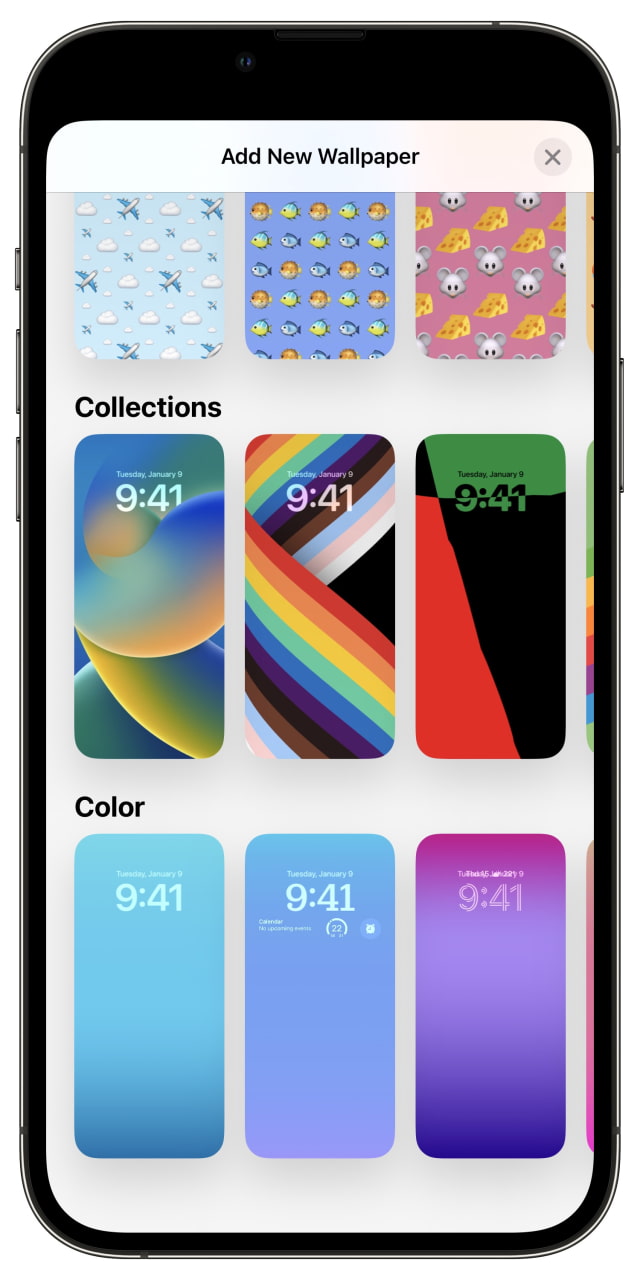
Task: Close the Add New Wallpaper sheet
Action: (552, 157)
